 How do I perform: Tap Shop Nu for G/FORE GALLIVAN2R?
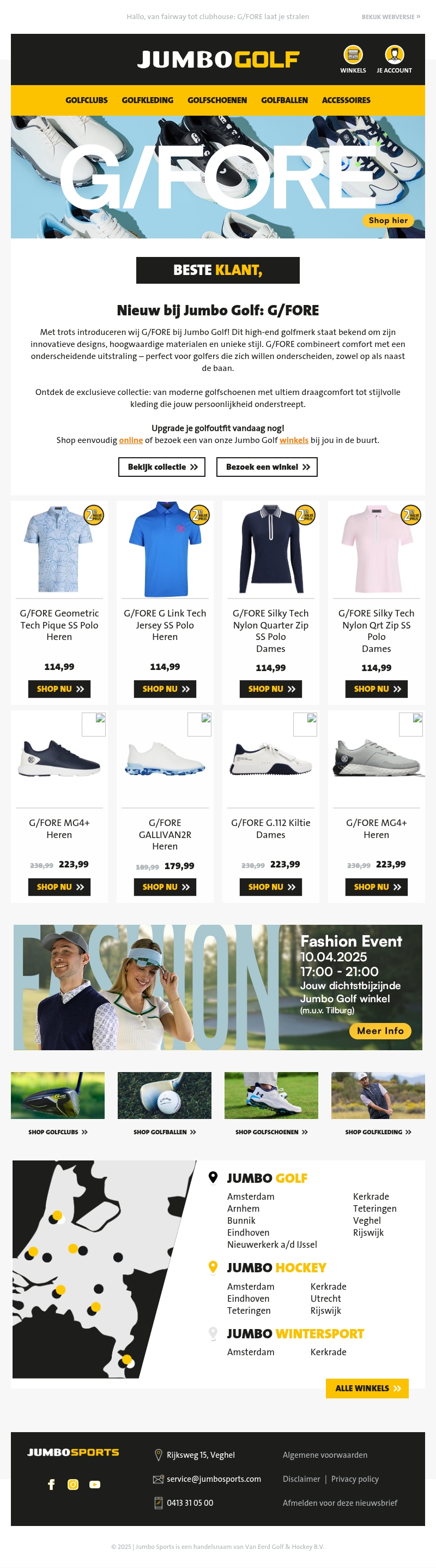click(165, 887)
